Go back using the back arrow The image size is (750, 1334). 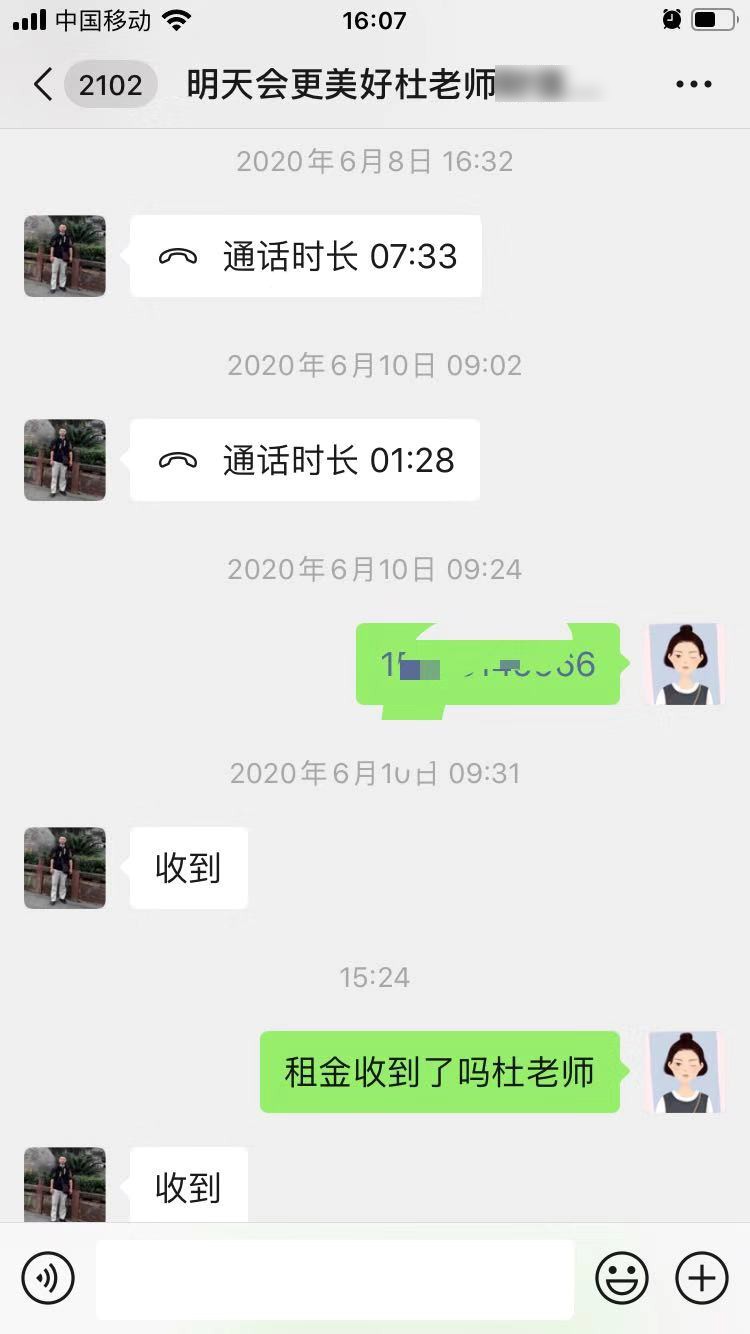click(42, 84)
